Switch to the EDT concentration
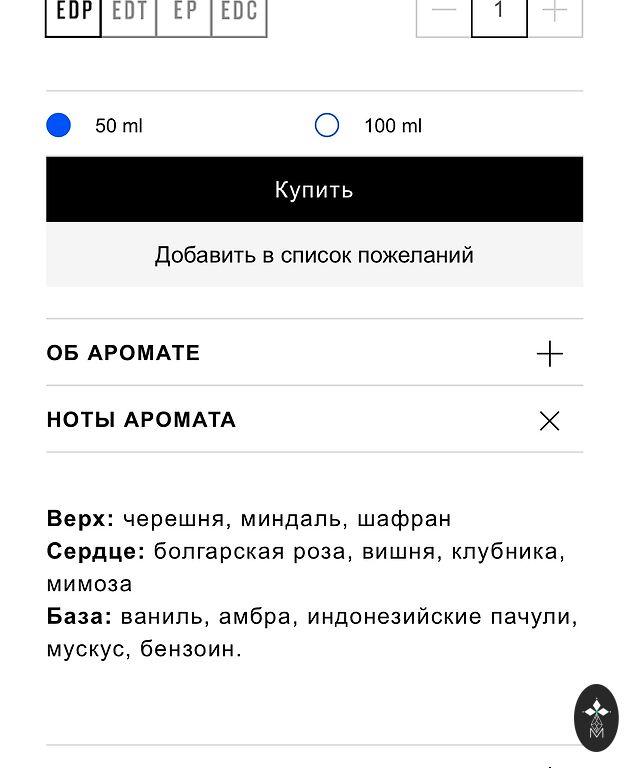This screenshot has width=635, height=768. point(129,14)
